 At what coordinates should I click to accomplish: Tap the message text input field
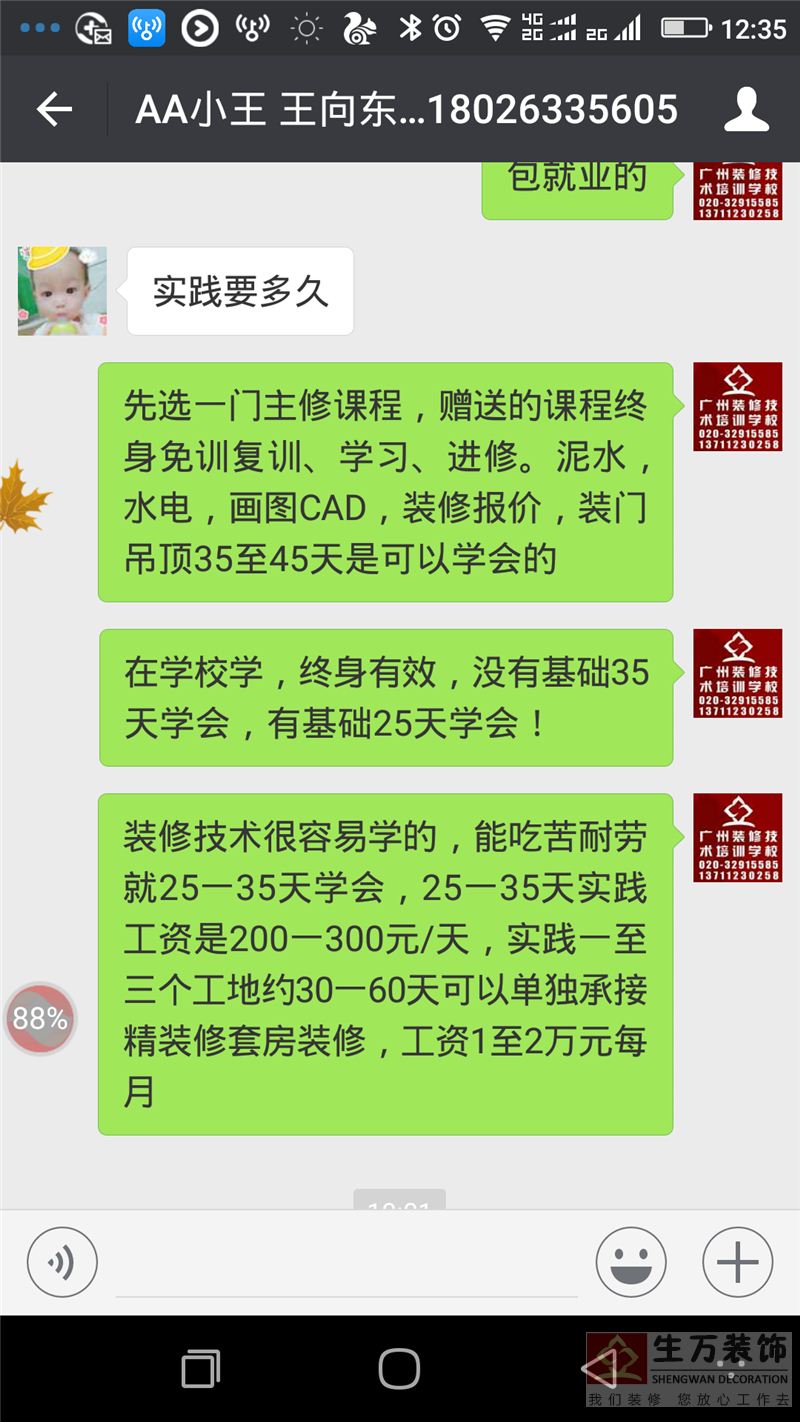coord(345,1265)
